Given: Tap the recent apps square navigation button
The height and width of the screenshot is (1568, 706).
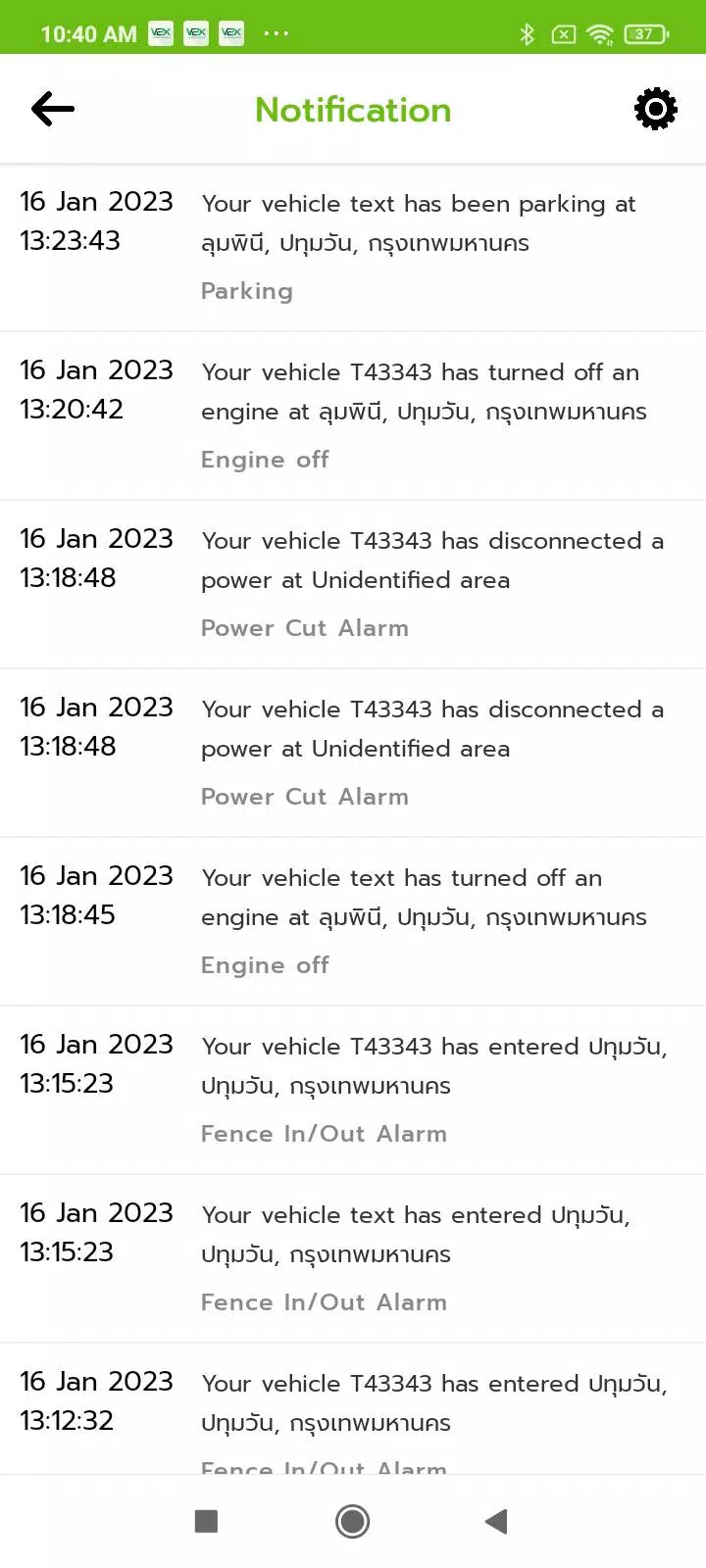Looking at the screenshot, I should pyautogui.click(x=206, y=1521).
